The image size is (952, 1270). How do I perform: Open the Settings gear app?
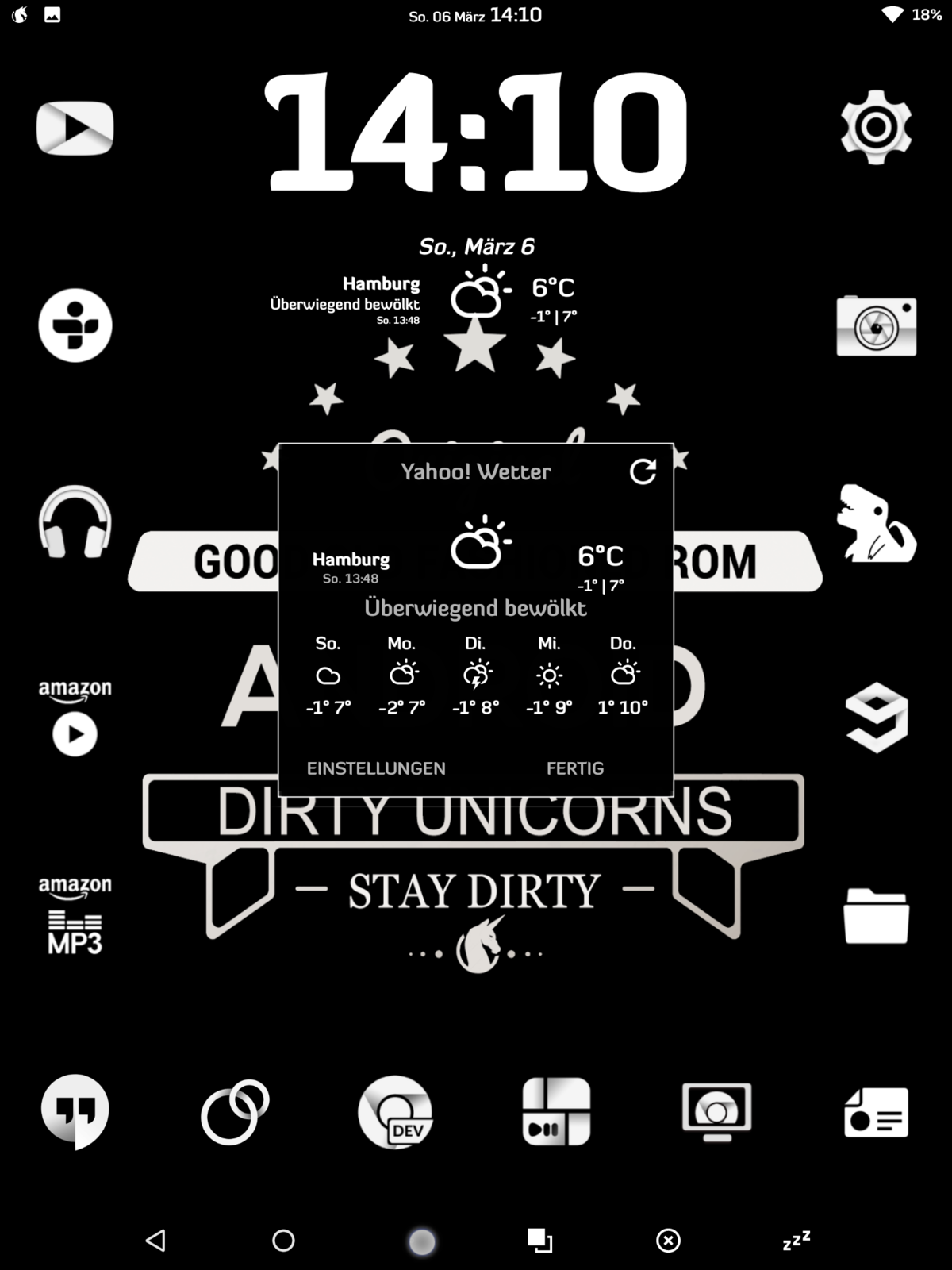coord(876,127)
